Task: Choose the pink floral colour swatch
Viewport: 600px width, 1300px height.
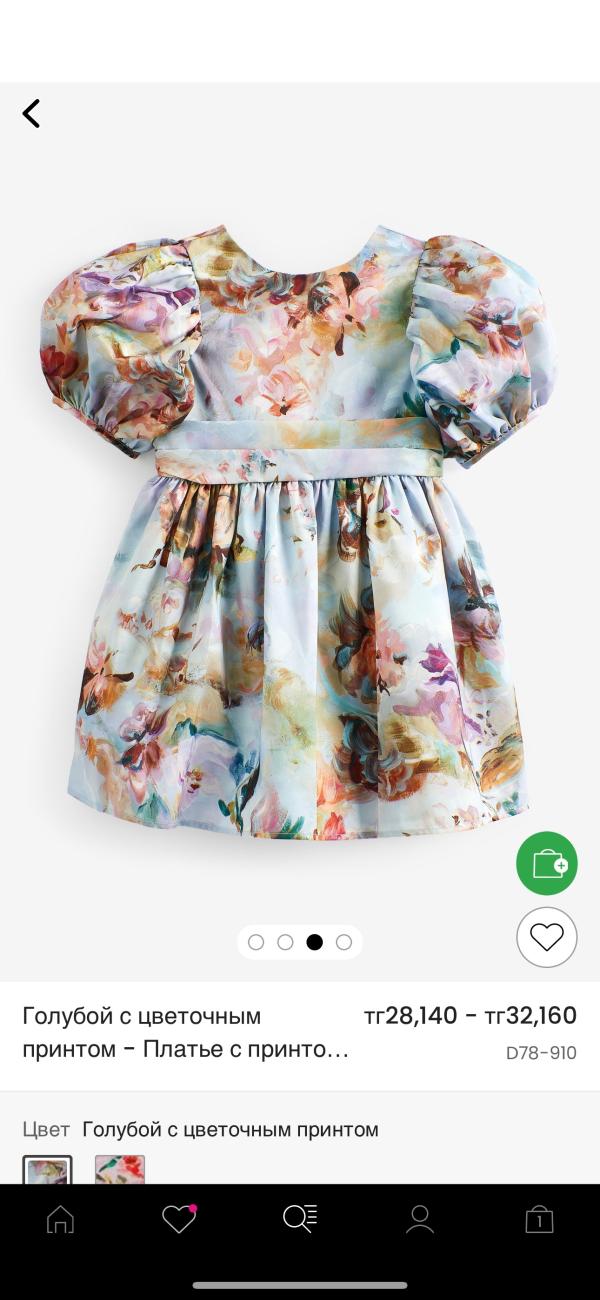Action: (120, 1170)
